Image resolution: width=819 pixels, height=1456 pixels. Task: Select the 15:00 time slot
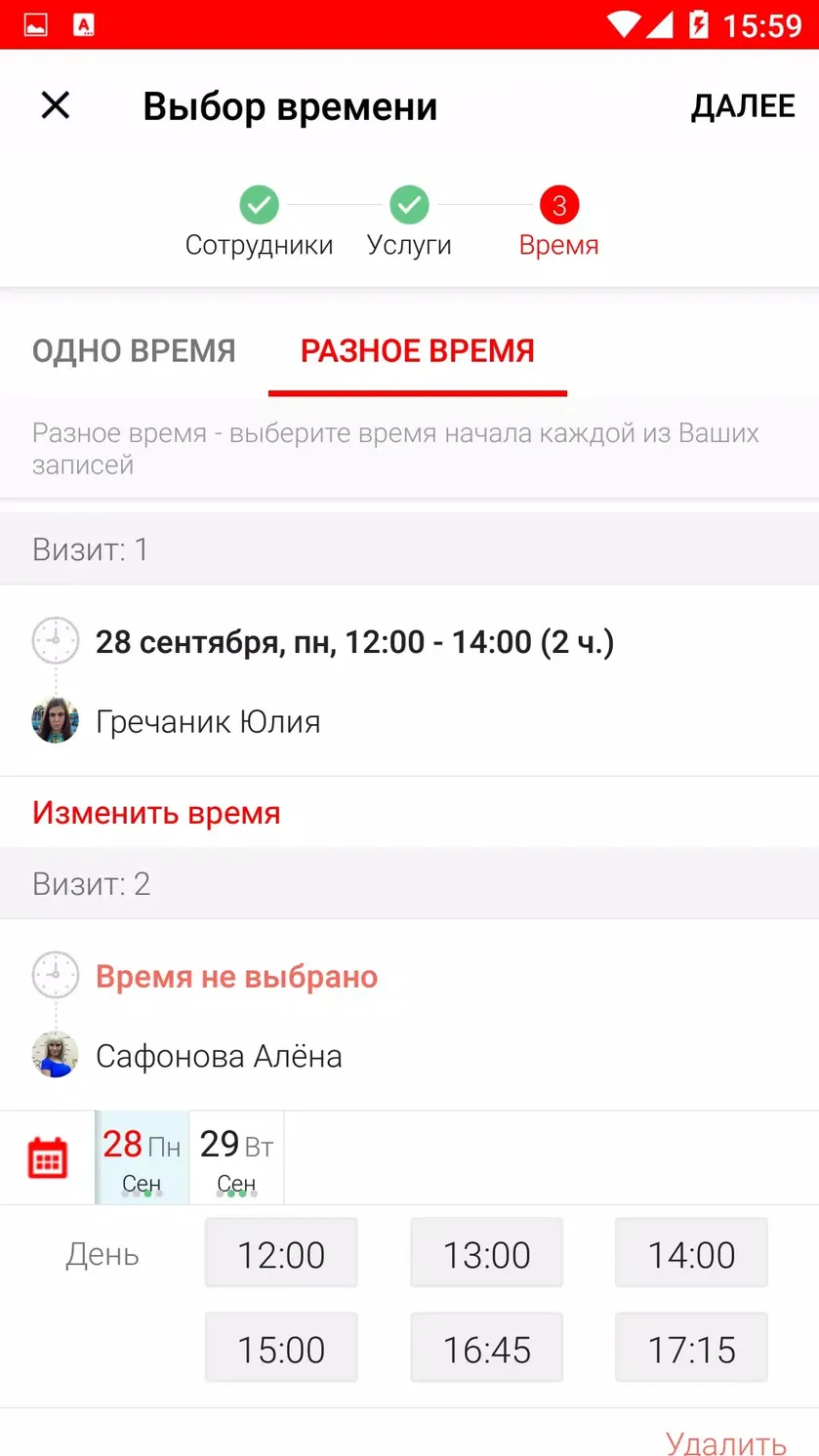click(281, 1349)
